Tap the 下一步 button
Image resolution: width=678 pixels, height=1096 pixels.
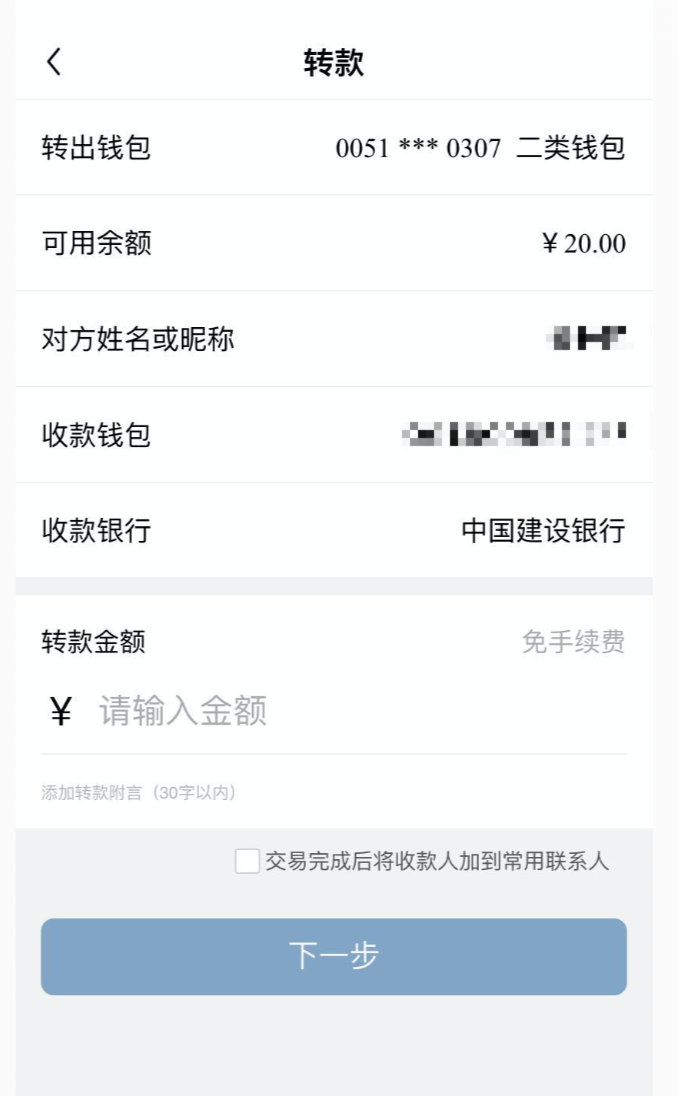333,956
